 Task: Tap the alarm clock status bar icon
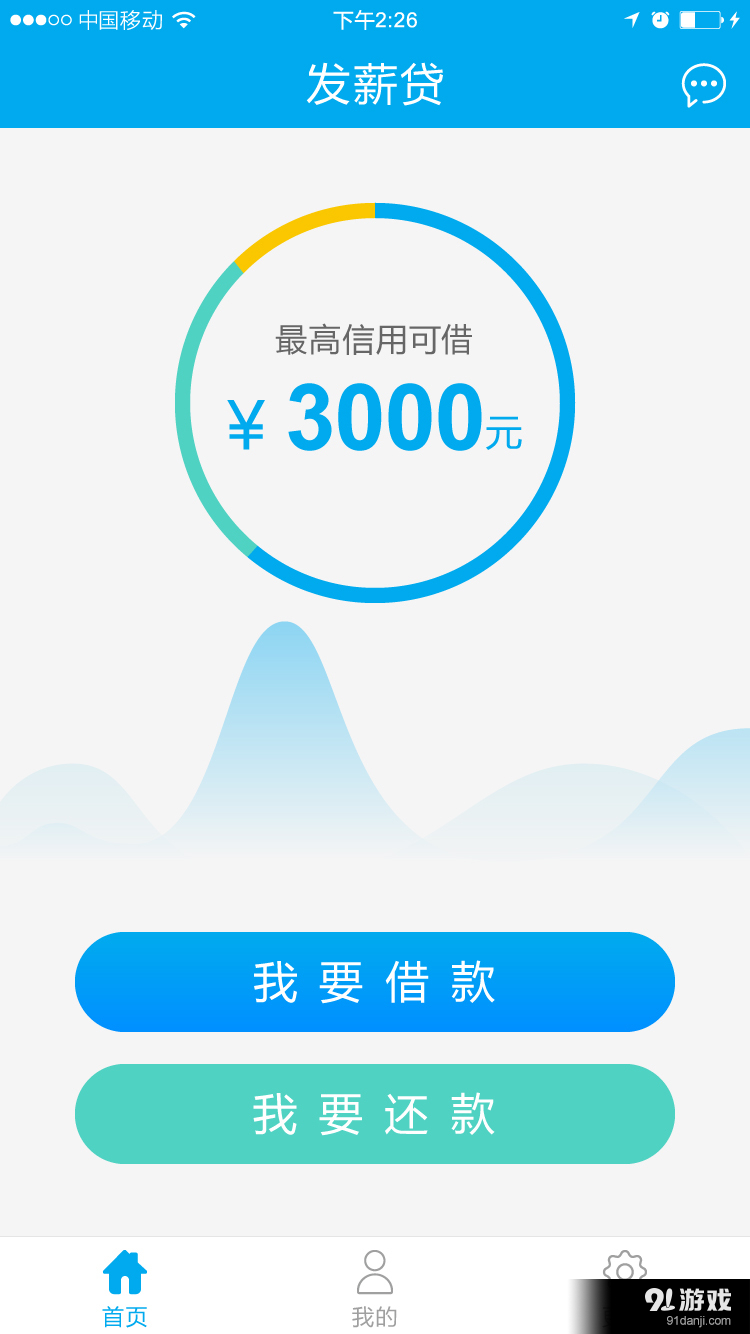(x=661, y=18)
